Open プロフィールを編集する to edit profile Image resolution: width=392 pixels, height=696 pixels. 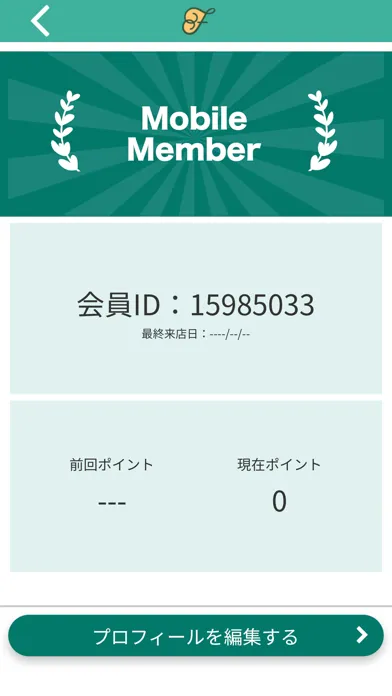[196, 636]
